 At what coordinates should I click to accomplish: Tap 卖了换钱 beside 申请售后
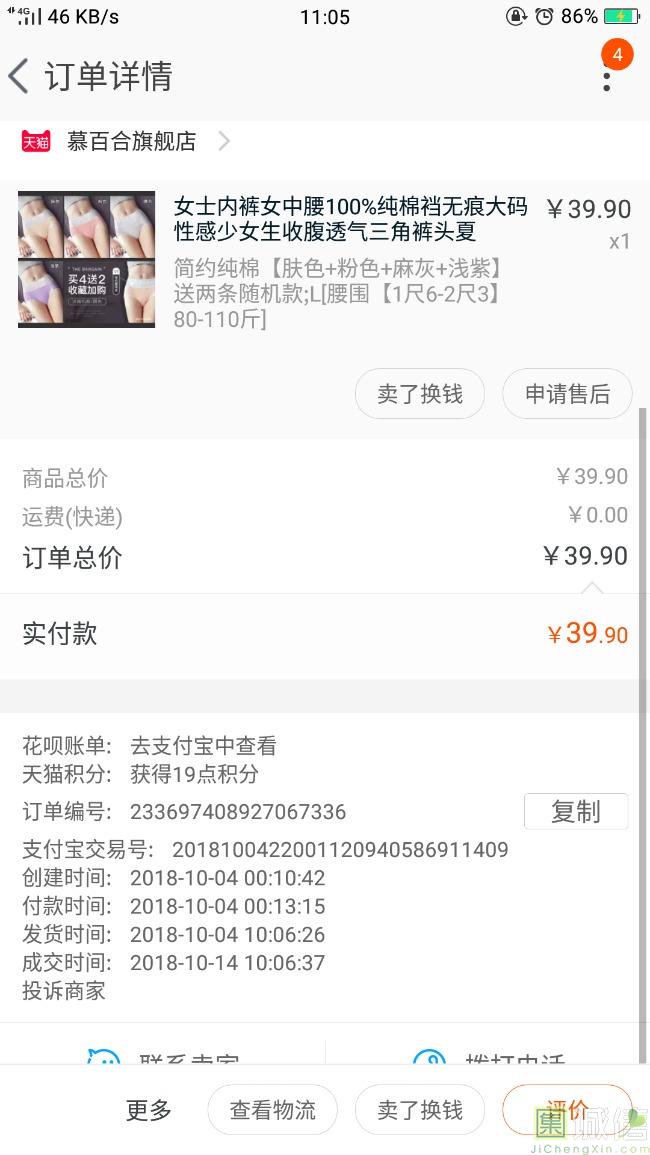coord(420,394)
